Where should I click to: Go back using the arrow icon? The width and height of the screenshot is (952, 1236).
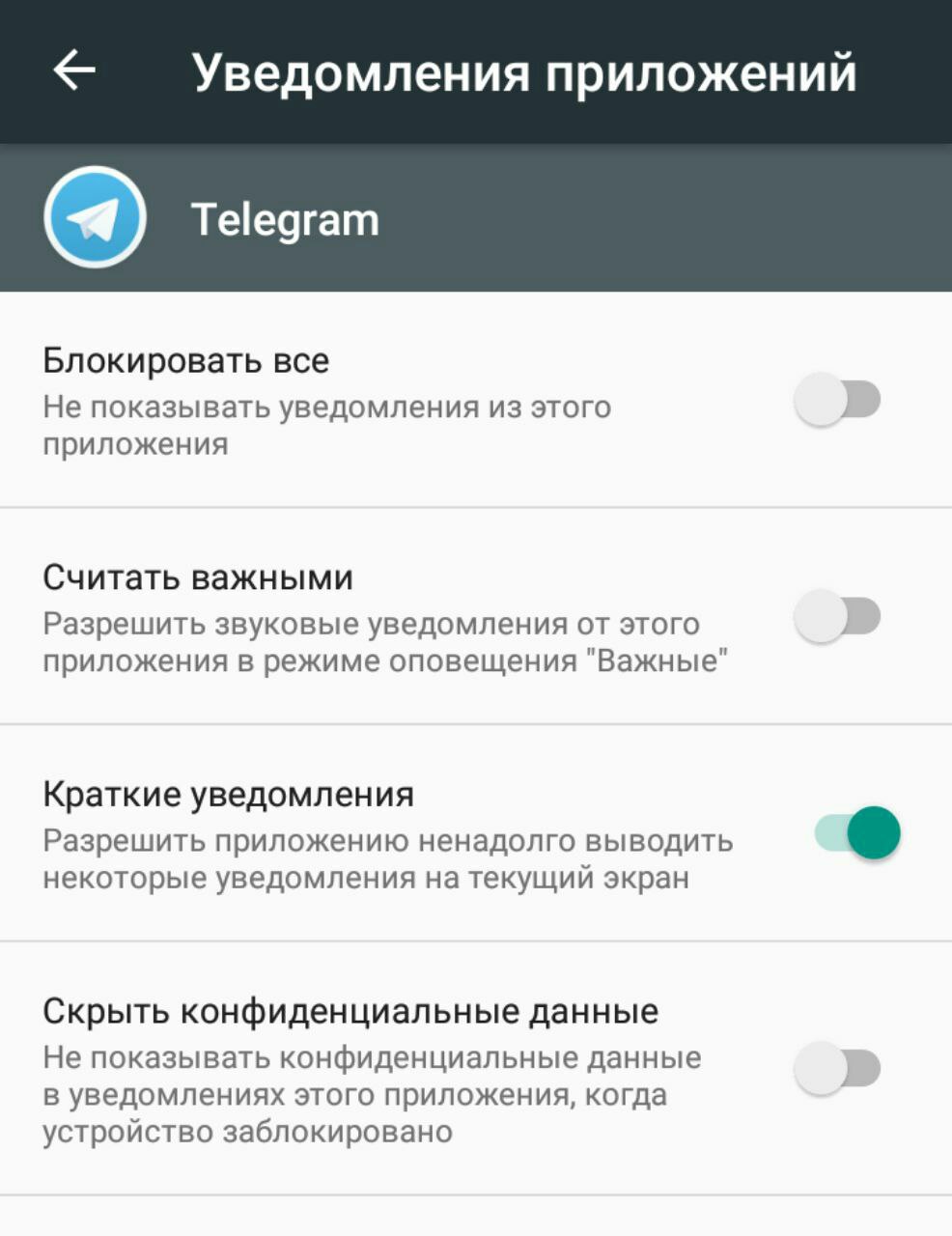73,70
